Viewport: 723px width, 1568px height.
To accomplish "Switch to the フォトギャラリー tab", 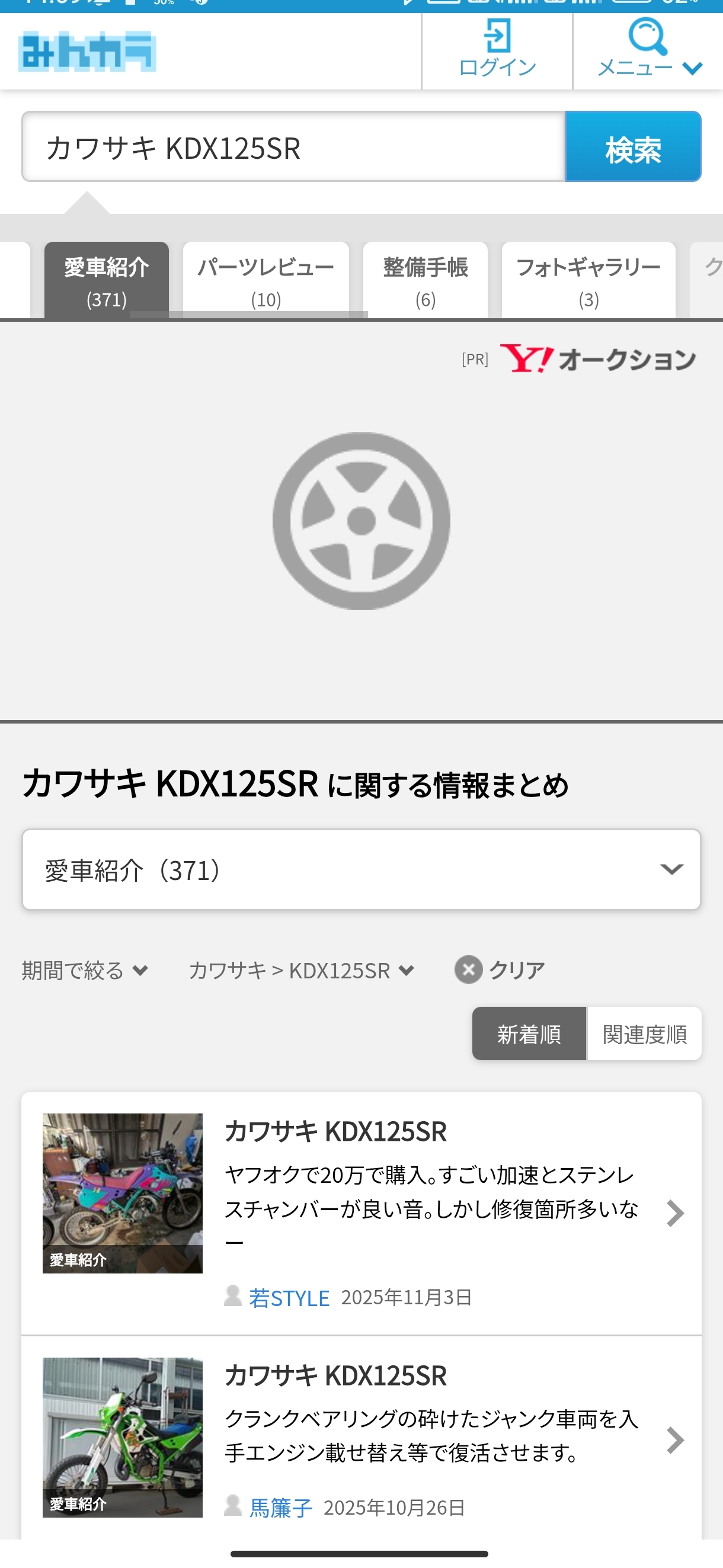I will [x=588, y=280].
